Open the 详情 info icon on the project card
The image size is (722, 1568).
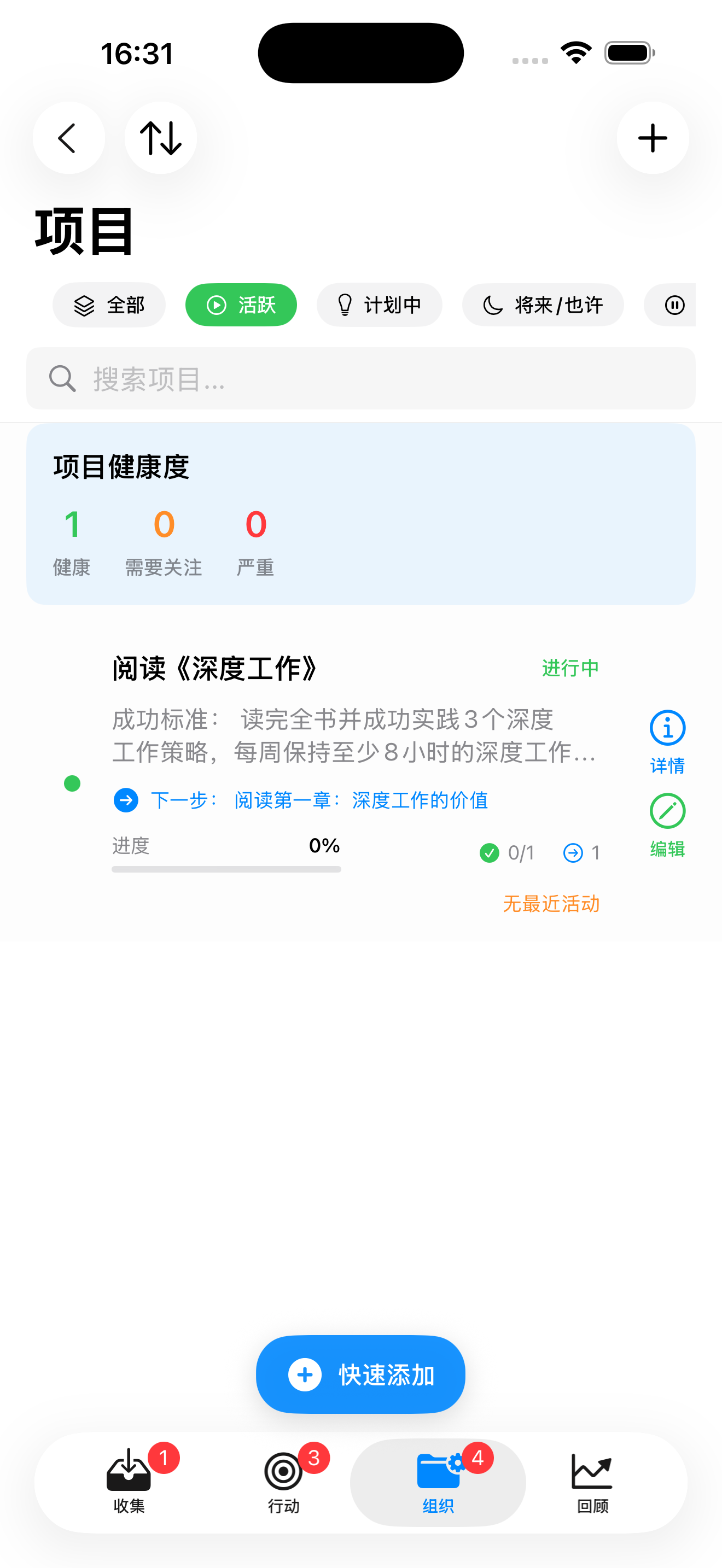tap(667, 728)
